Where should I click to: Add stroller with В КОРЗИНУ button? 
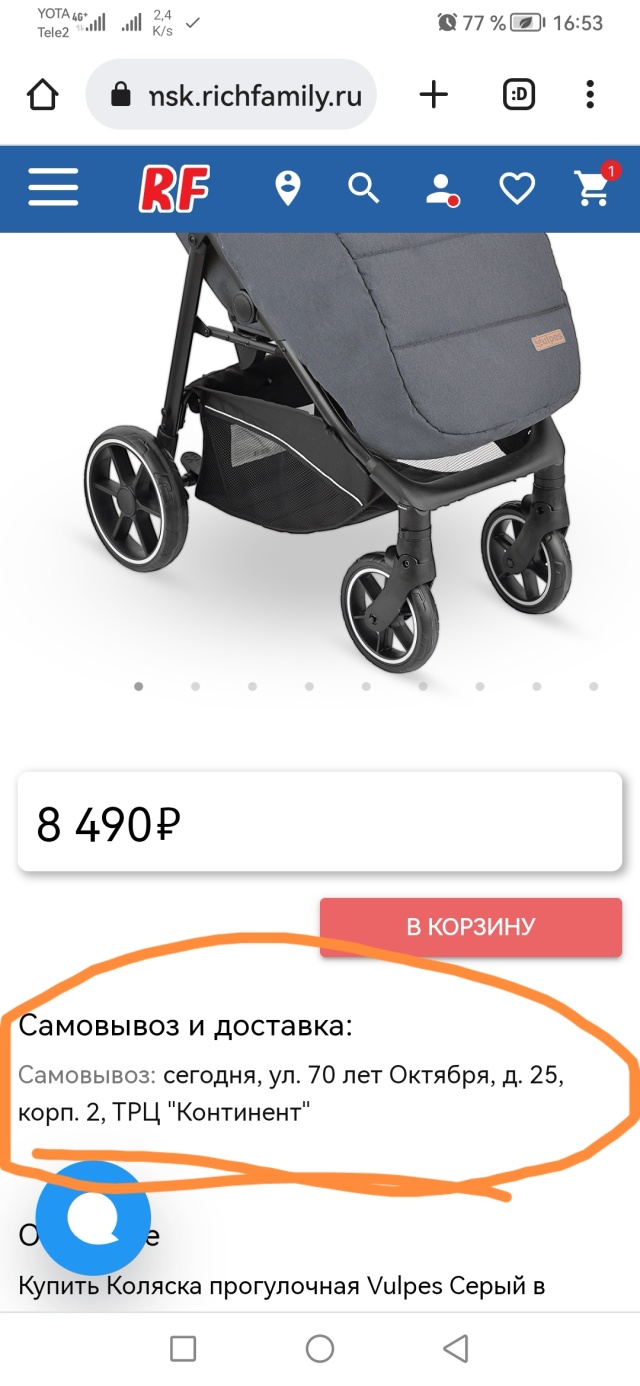470,927
